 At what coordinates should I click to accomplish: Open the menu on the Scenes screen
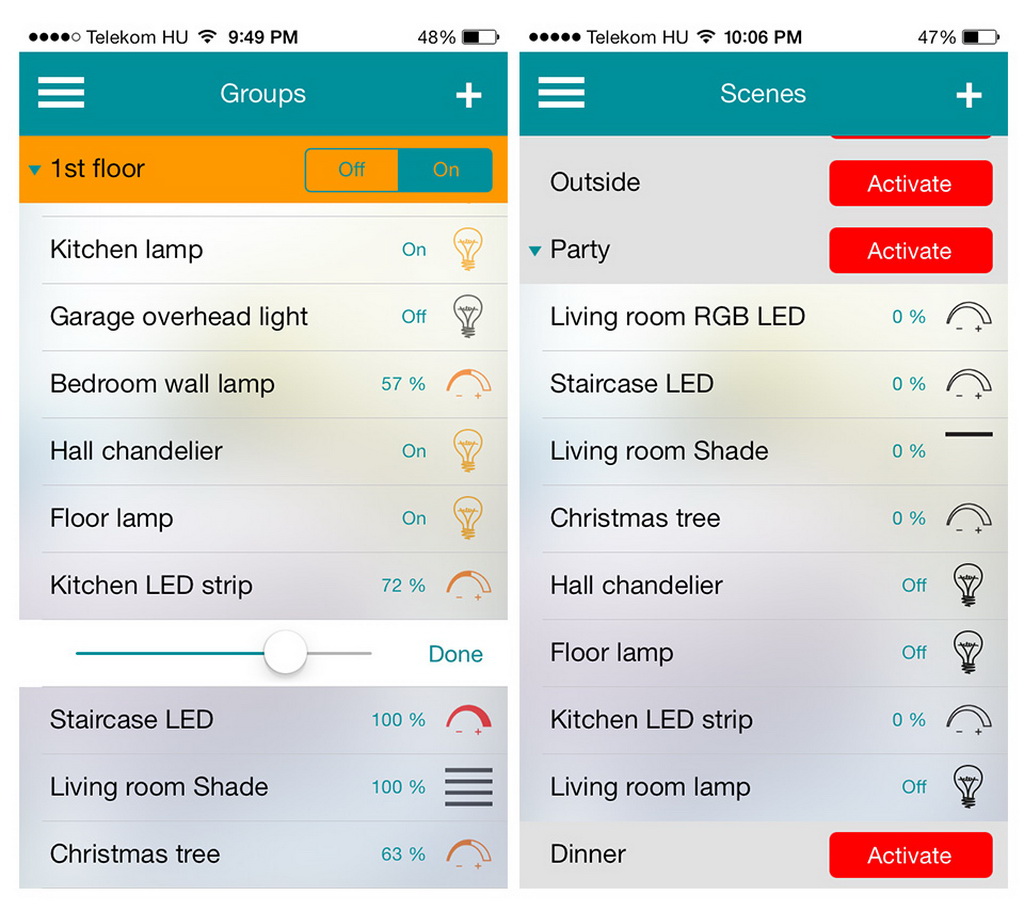pos(561,94)
